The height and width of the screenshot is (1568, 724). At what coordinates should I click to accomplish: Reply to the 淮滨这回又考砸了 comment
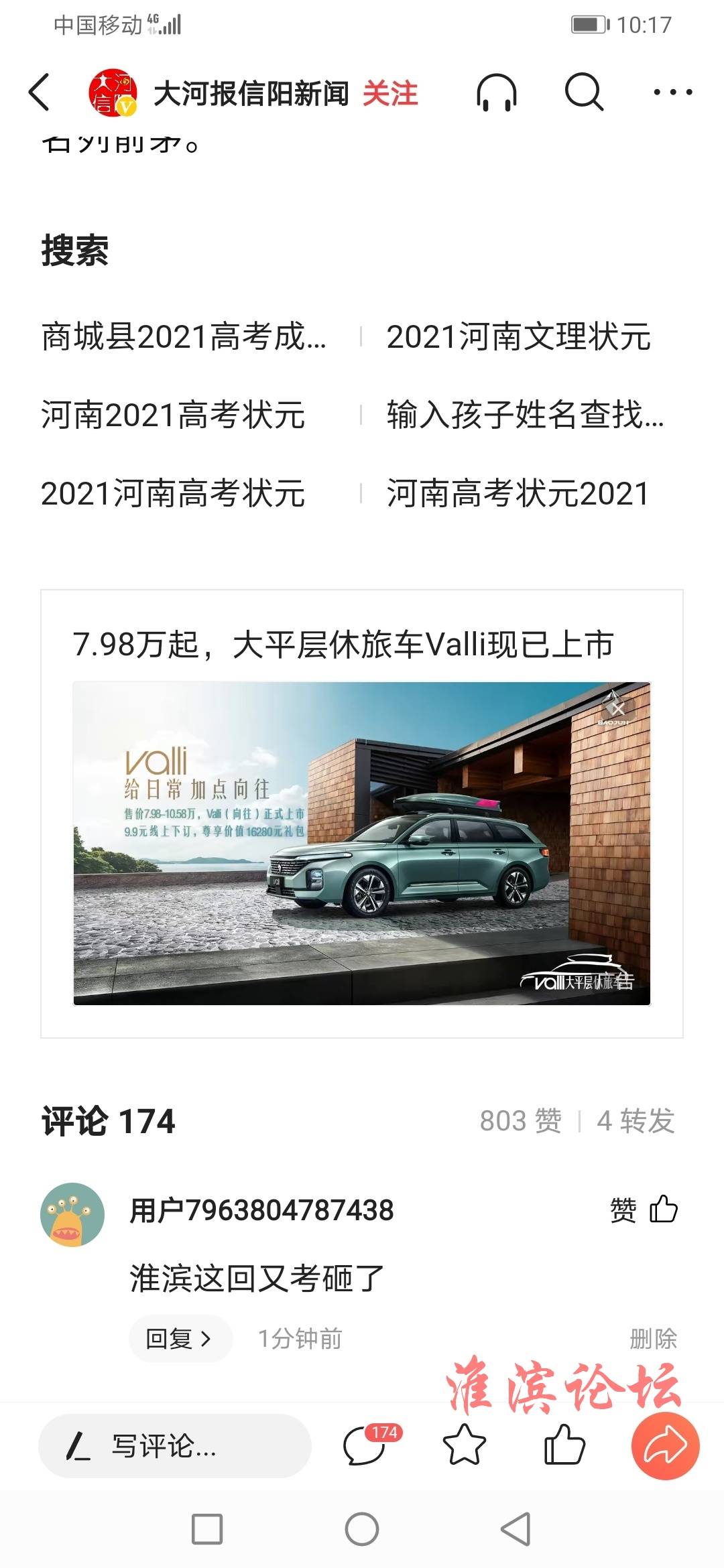[180, 1338]
